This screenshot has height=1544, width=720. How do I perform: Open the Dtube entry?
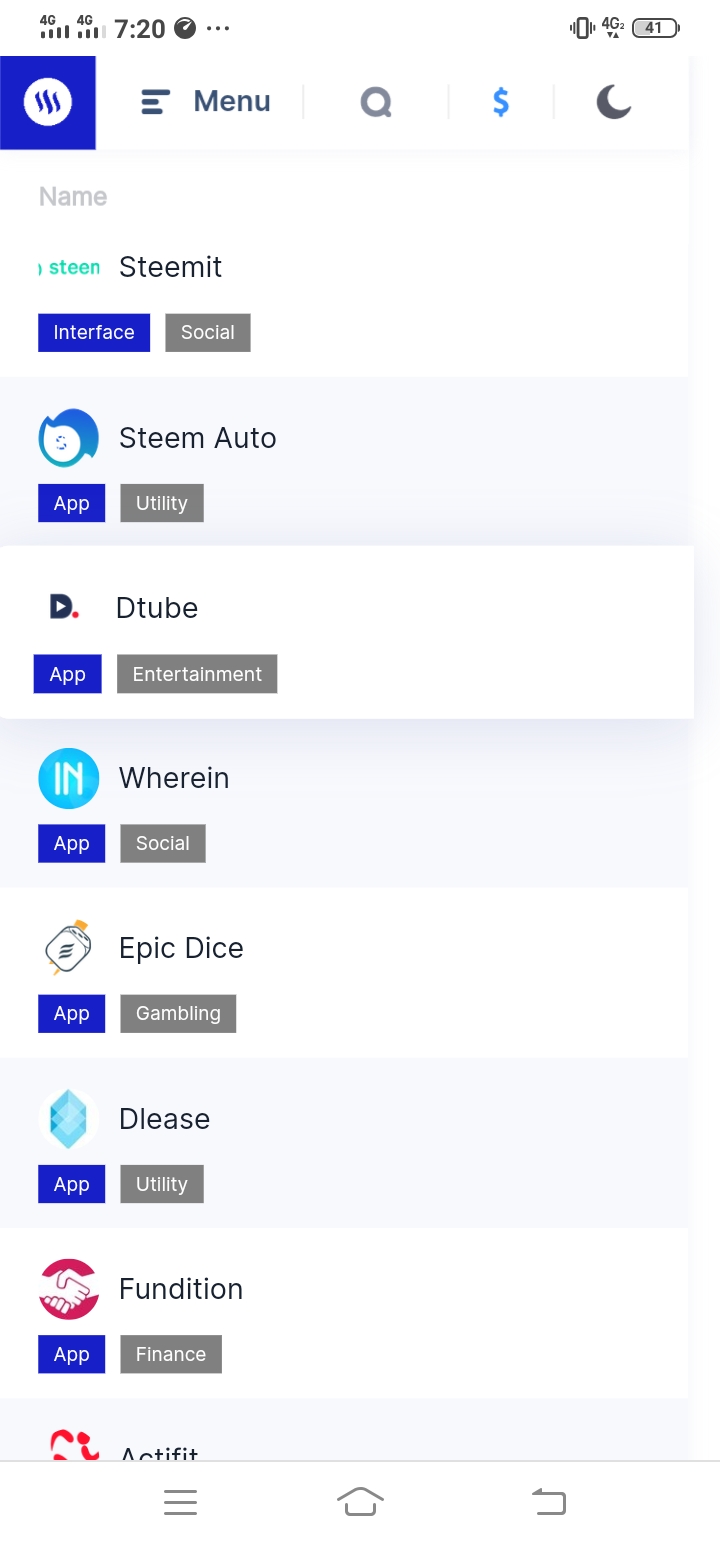click(x=157, y=608)
